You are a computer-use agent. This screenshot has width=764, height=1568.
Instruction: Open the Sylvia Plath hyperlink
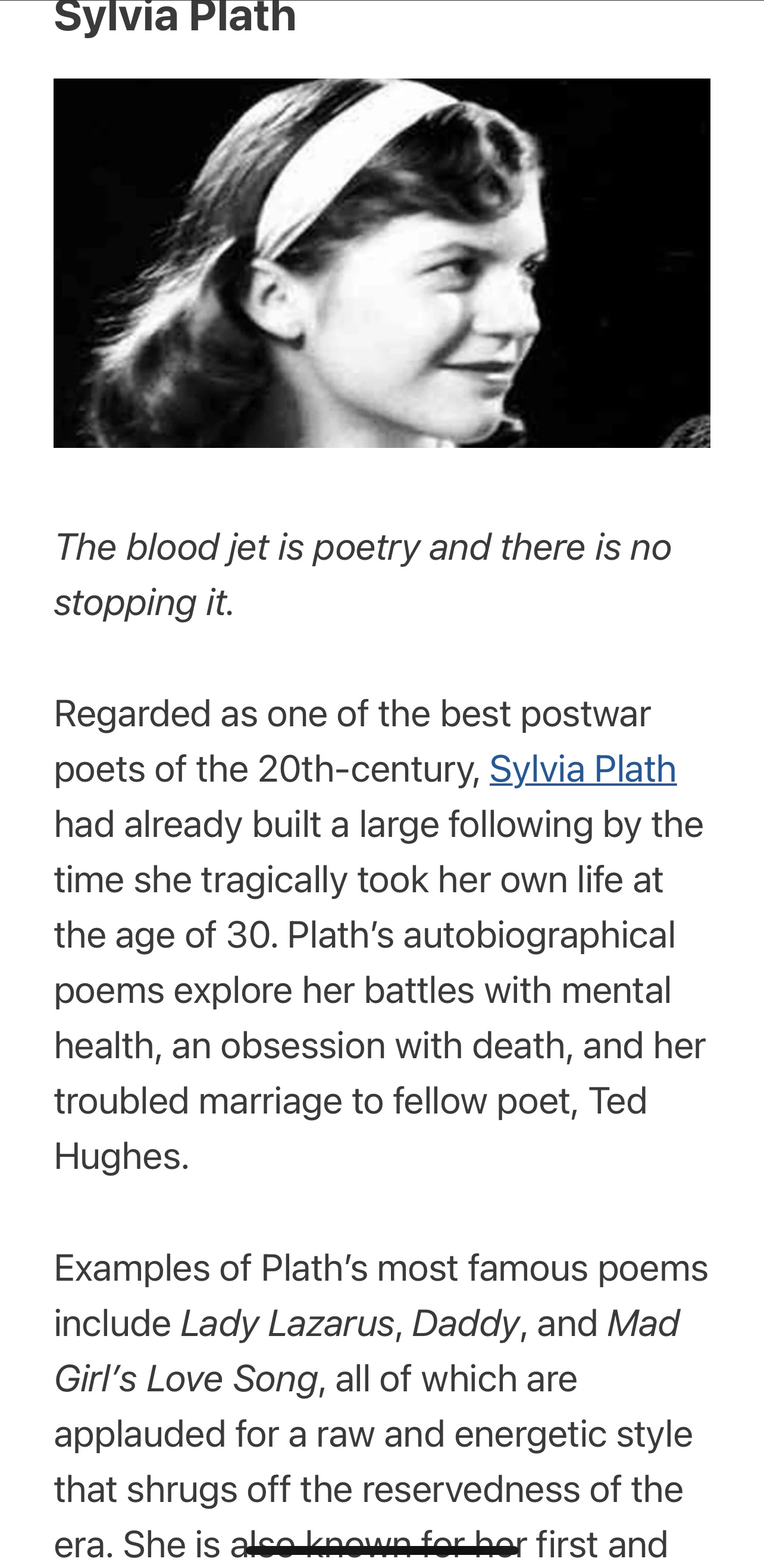pos(583,769)
